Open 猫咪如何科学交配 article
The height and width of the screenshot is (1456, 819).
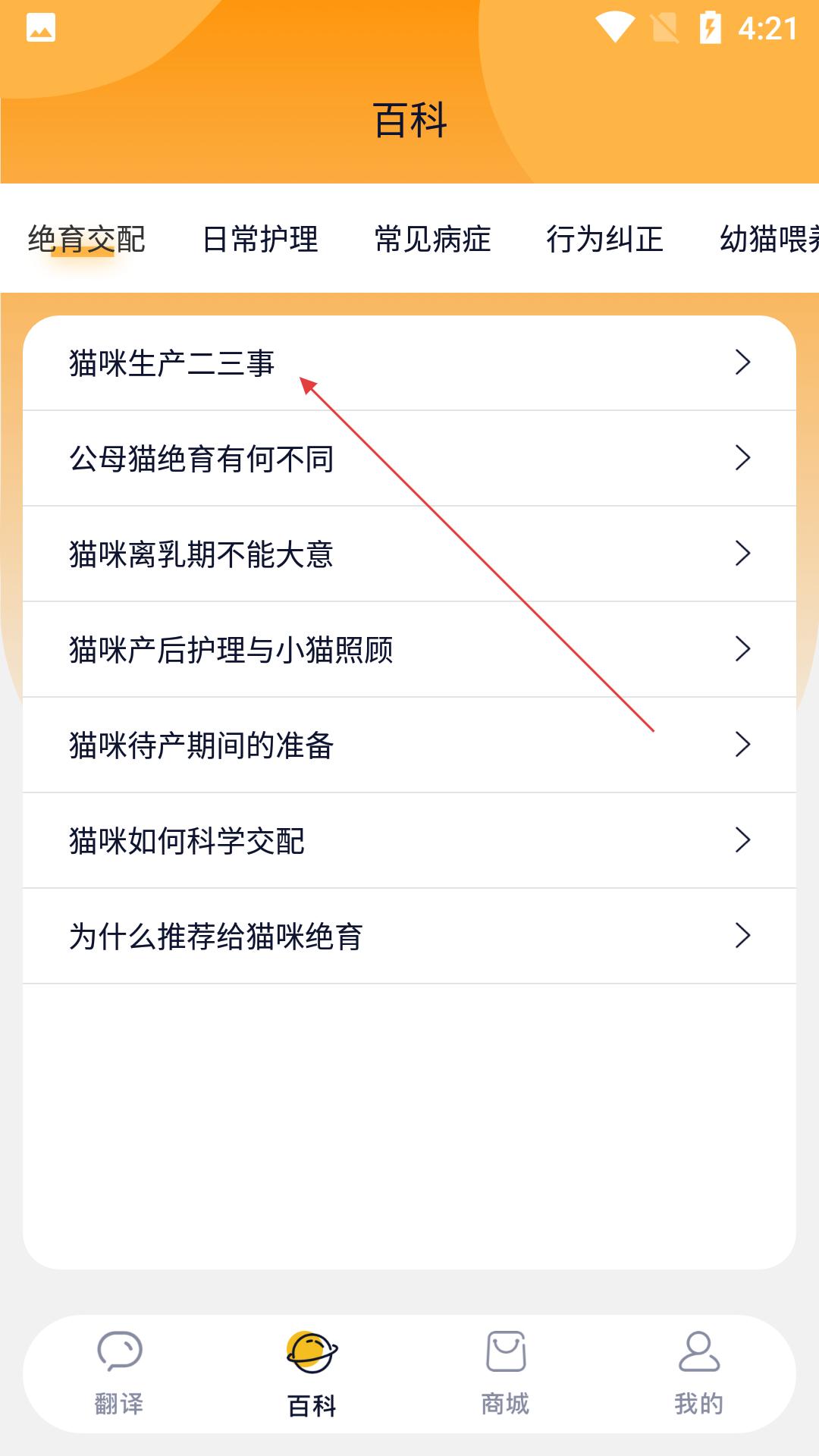coord(409,841)
